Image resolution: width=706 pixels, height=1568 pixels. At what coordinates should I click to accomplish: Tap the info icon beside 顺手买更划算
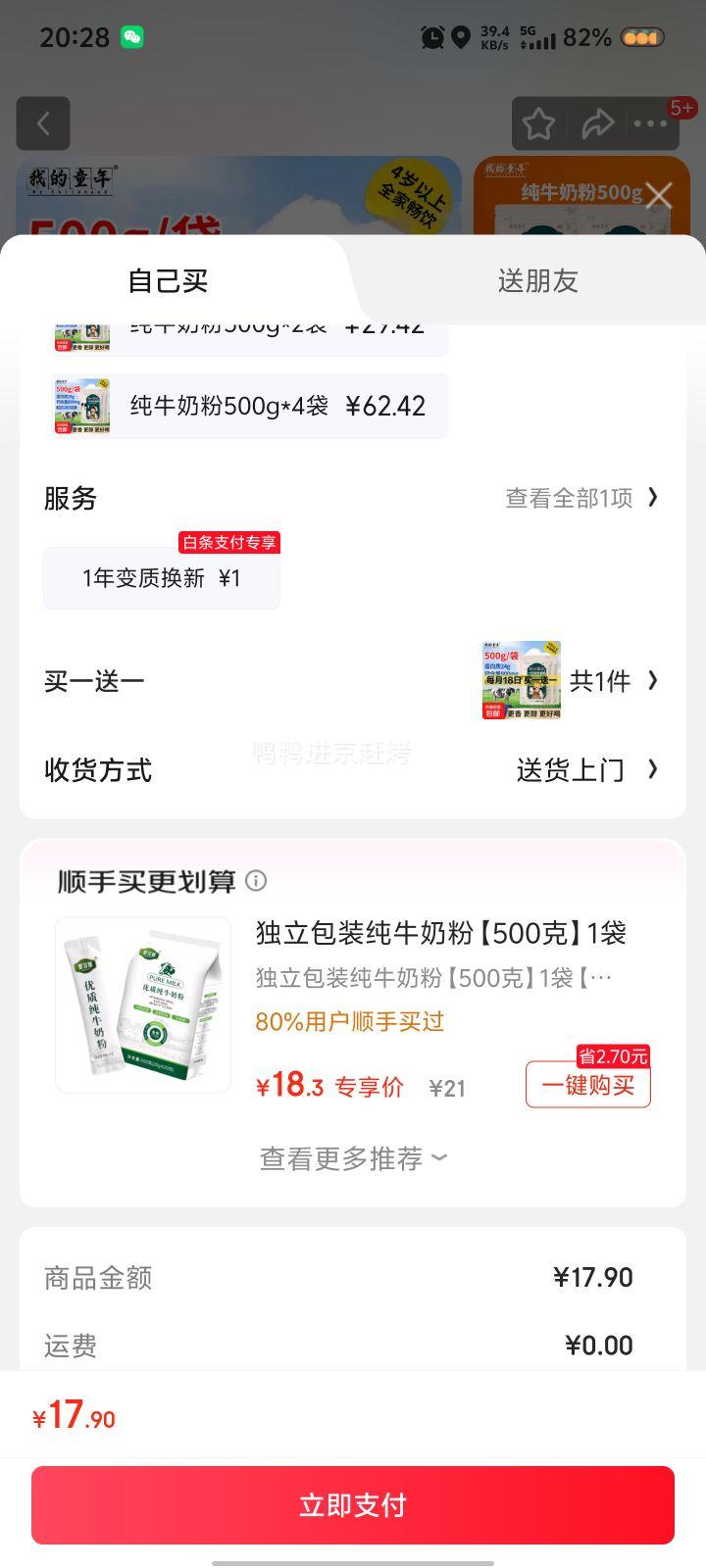256,882
